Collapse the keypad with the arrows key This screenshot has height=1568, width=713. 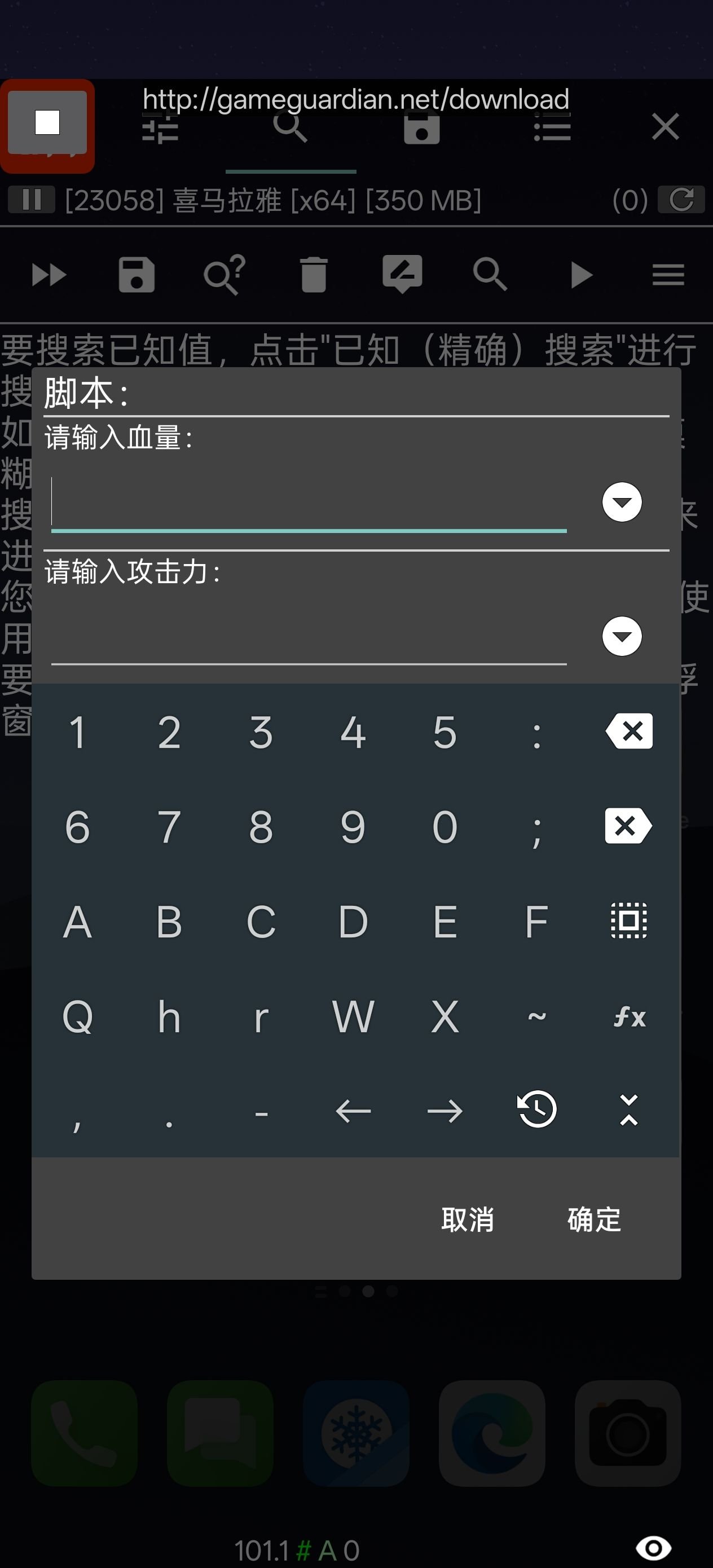[628, 1109]
